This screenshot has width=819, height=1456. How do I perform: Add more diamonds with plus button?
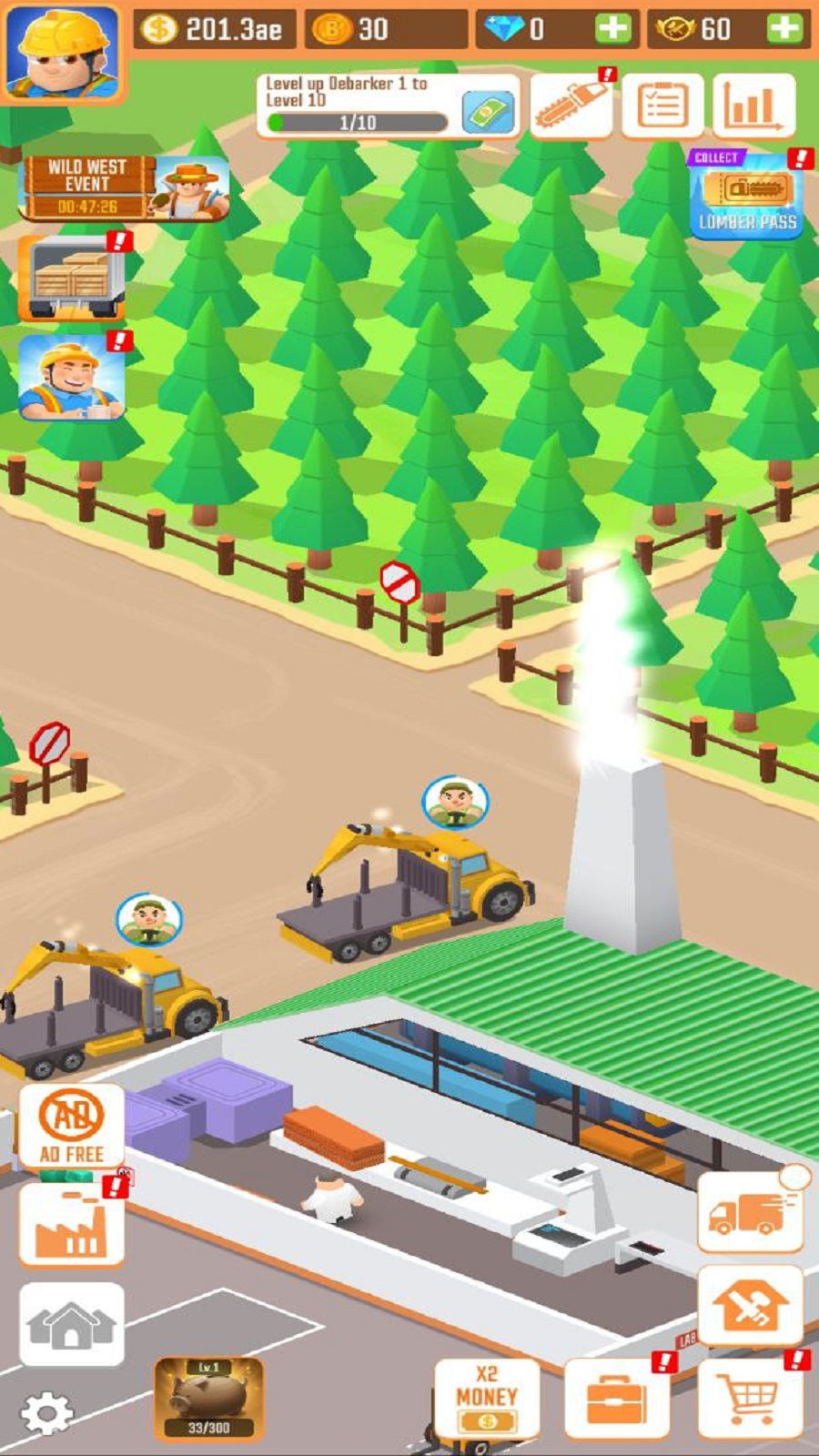612,29
